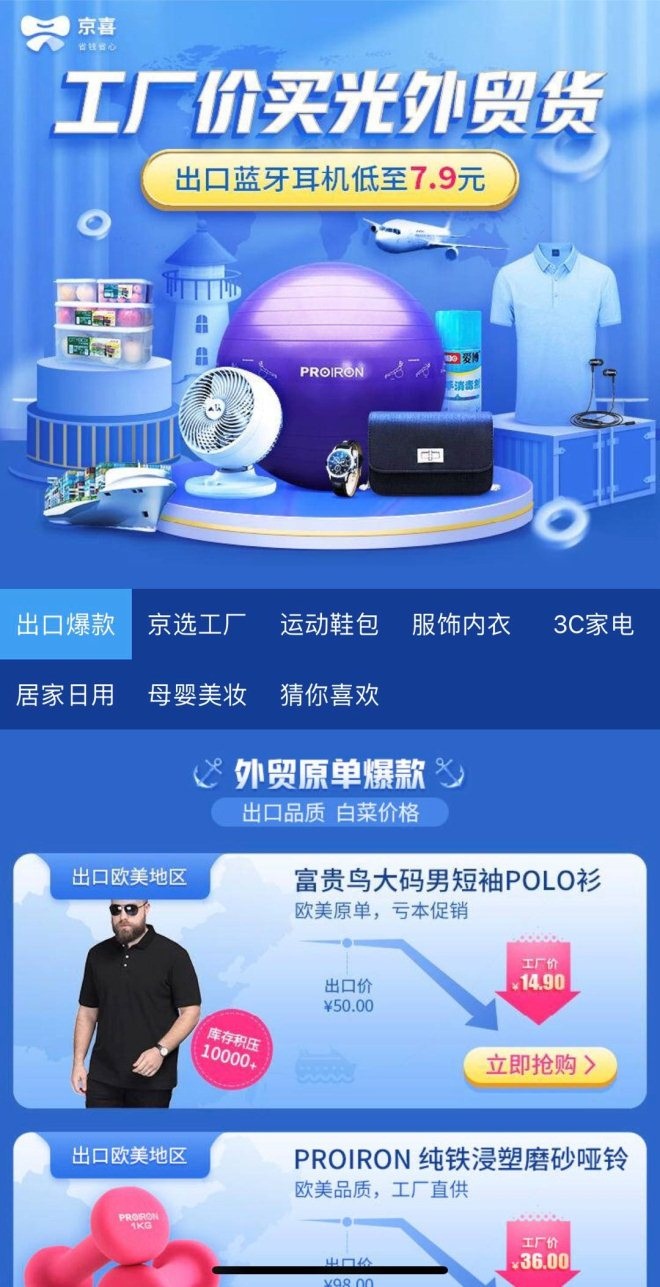660x1287 pixels.
Task: Select the 出口爆款 category tab
Action: pos(66,625)
